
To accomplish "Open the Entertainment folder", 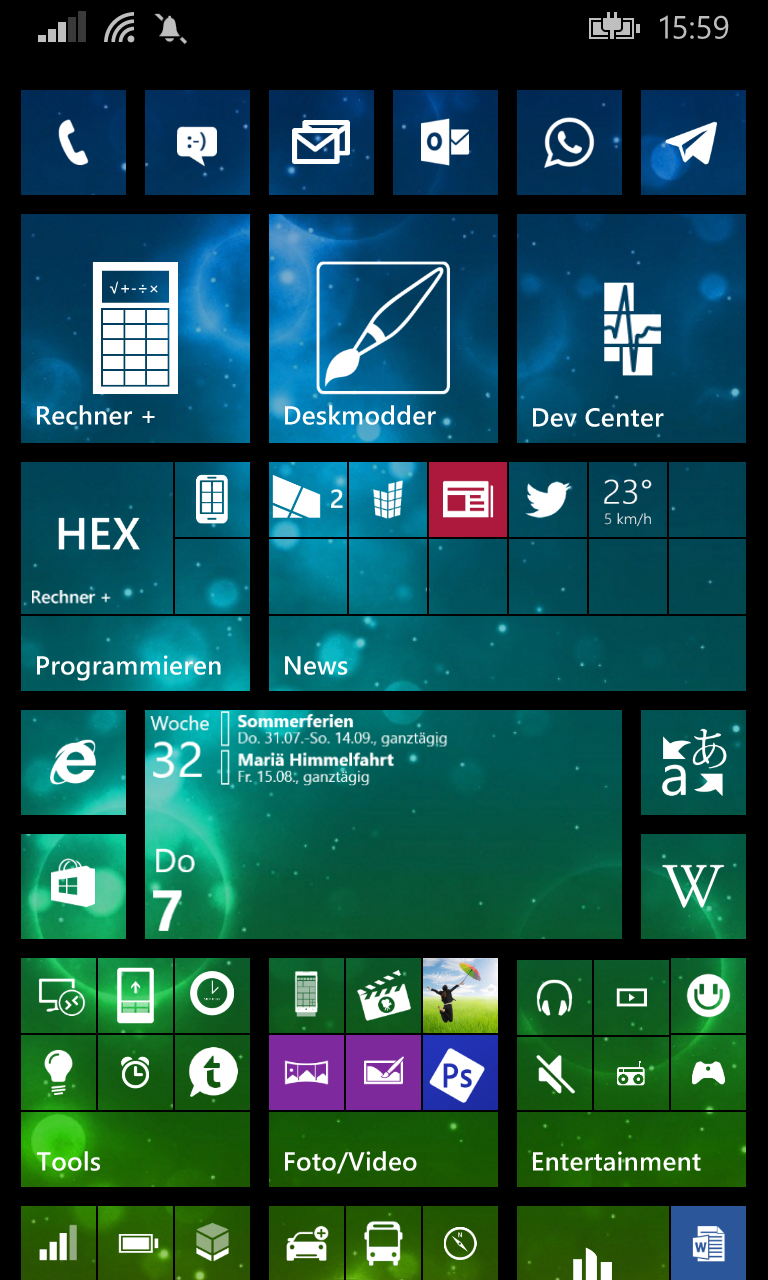I will point(631,1072).
